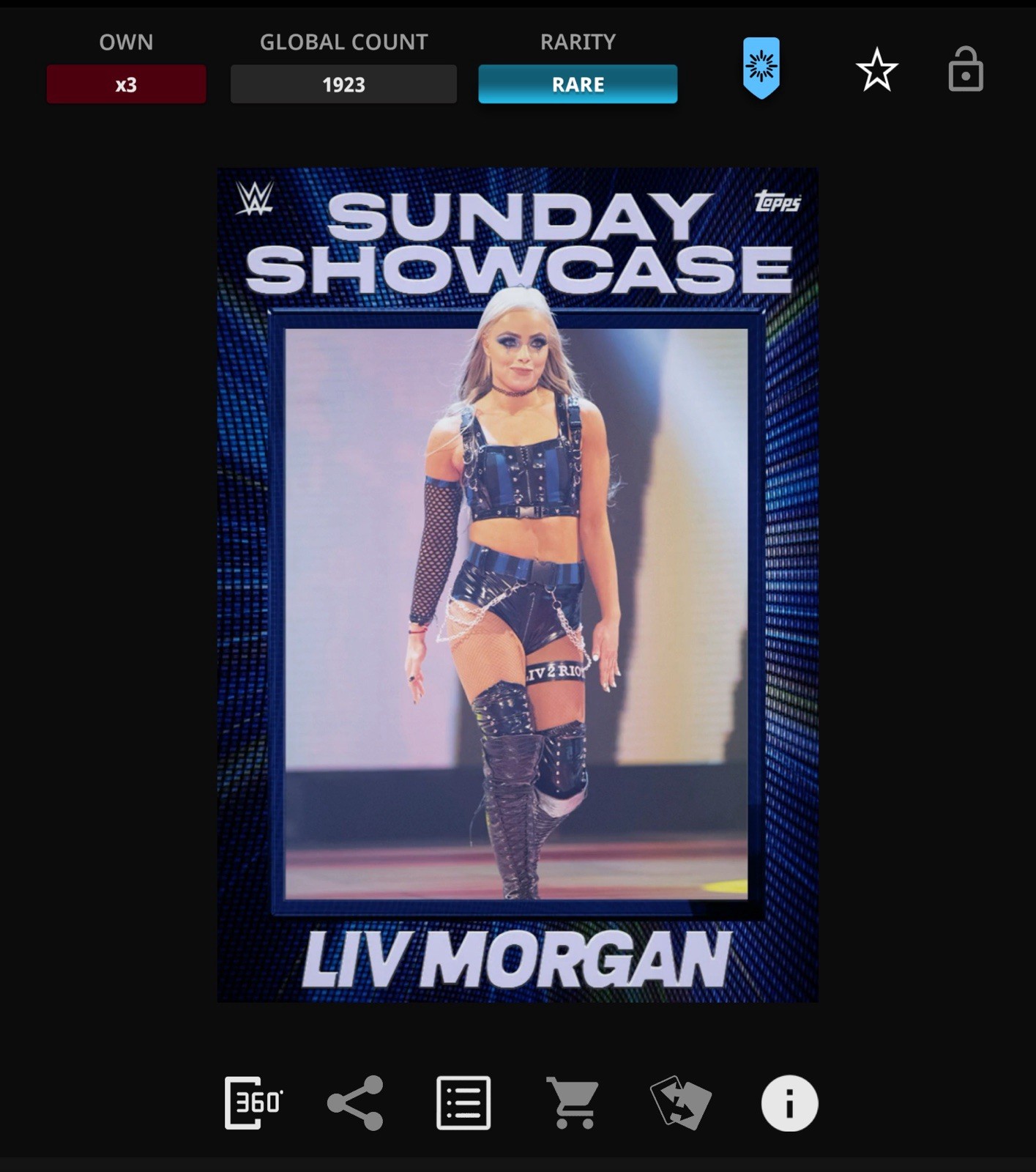Tap the blue award badge icon
The height and width of the screenshot is (1172, 1036).
point(761,68)
